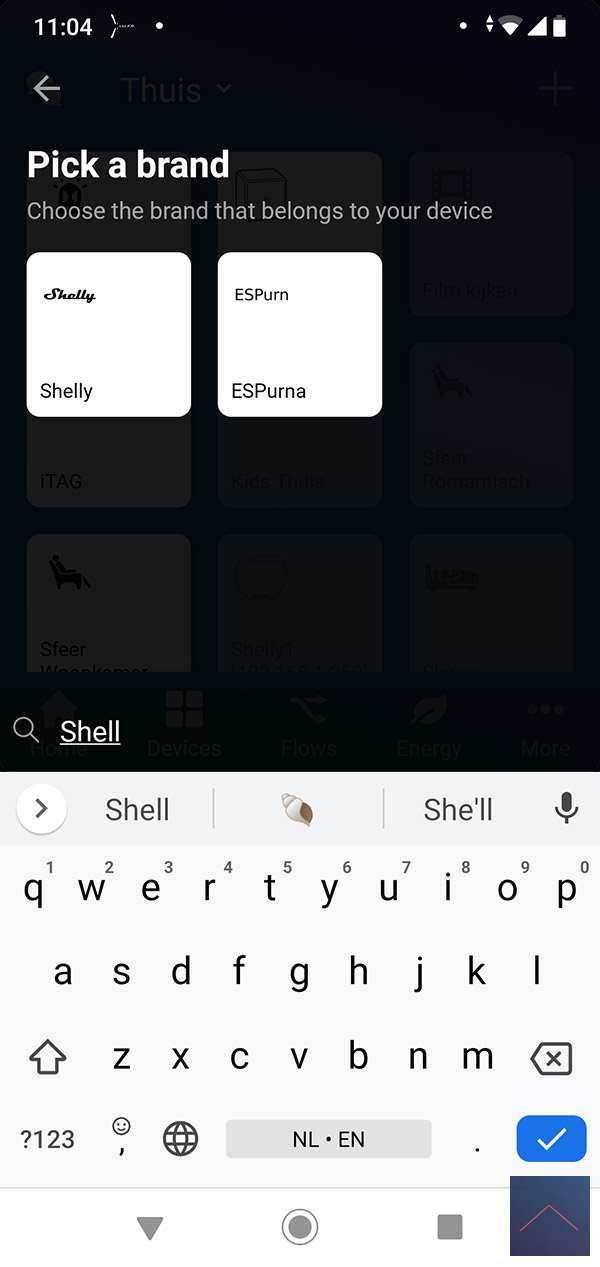Insert the seashell emoji suggestion
This screenshot has height=1267, width=600.
pos(298,809)
